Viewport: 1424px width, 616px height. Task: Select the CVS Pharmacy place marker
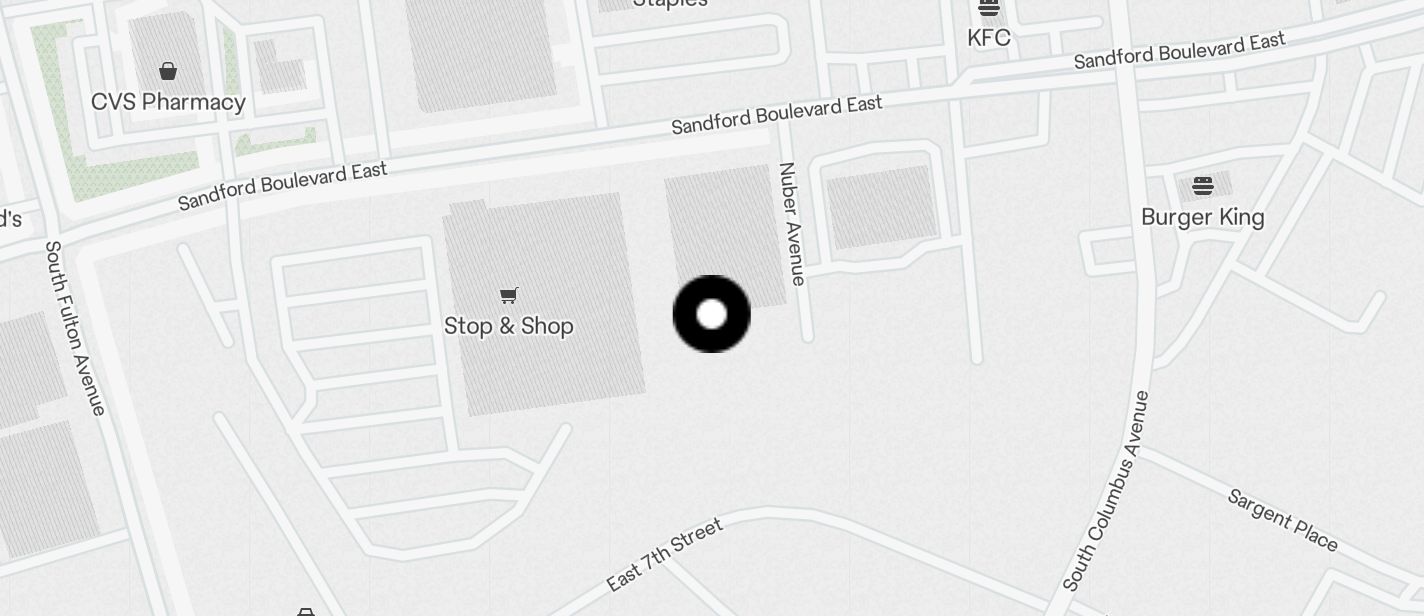point(168,72)
